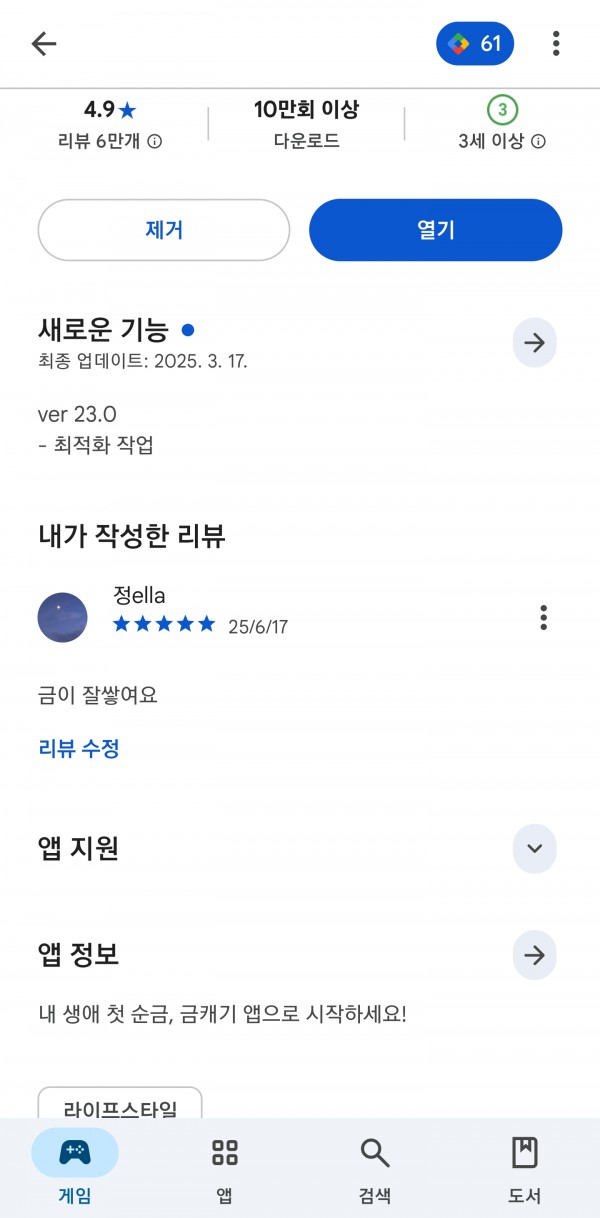The height and width of the screenshot is (1218, 600).
Task: Tap the 리뷰 수정 link
Action: pos(79,748)
